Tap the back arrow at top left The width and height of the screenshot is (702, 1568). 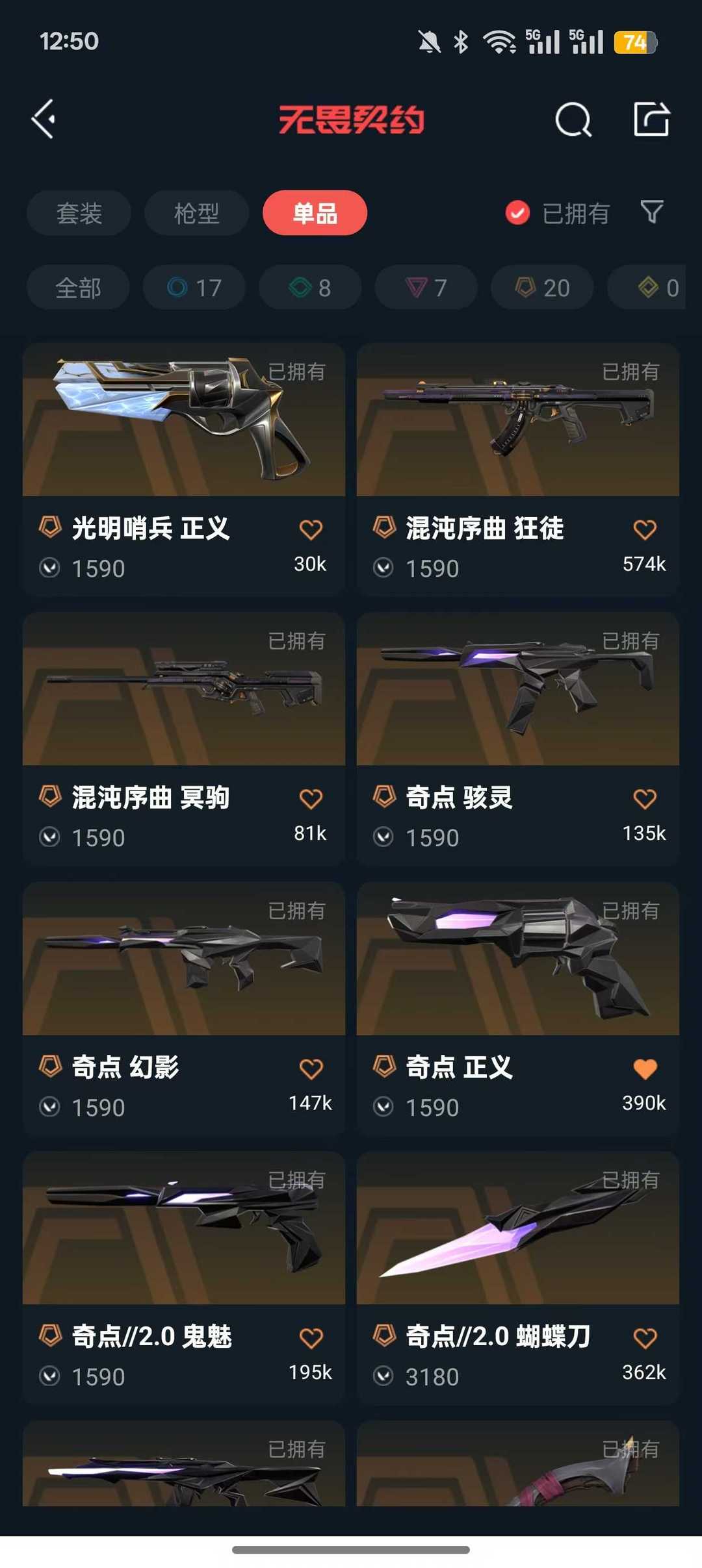pos(44,120)
